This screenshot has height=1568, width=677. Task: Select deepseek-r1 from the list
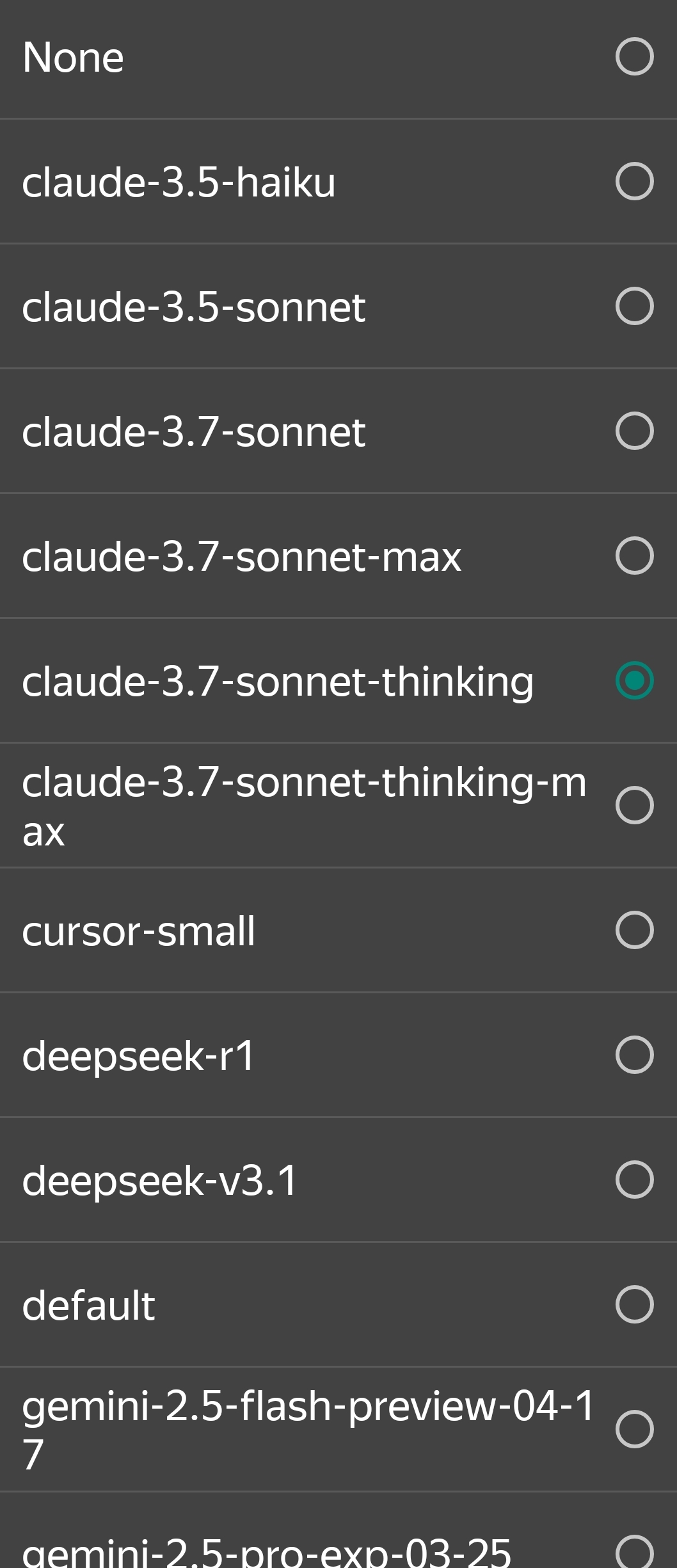[x=633, y=1055]
